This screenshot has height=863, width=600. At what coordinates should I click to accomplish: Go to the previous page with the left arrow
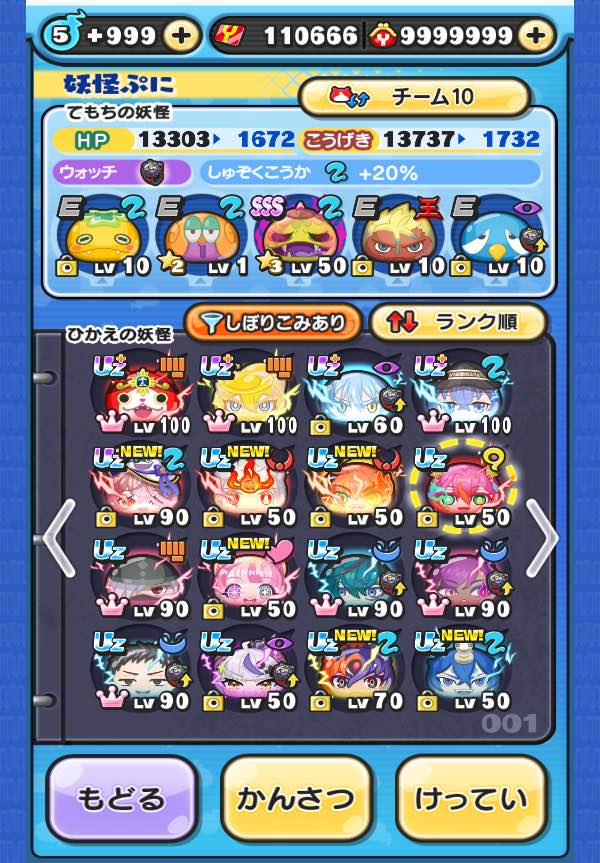pos(58,538)
